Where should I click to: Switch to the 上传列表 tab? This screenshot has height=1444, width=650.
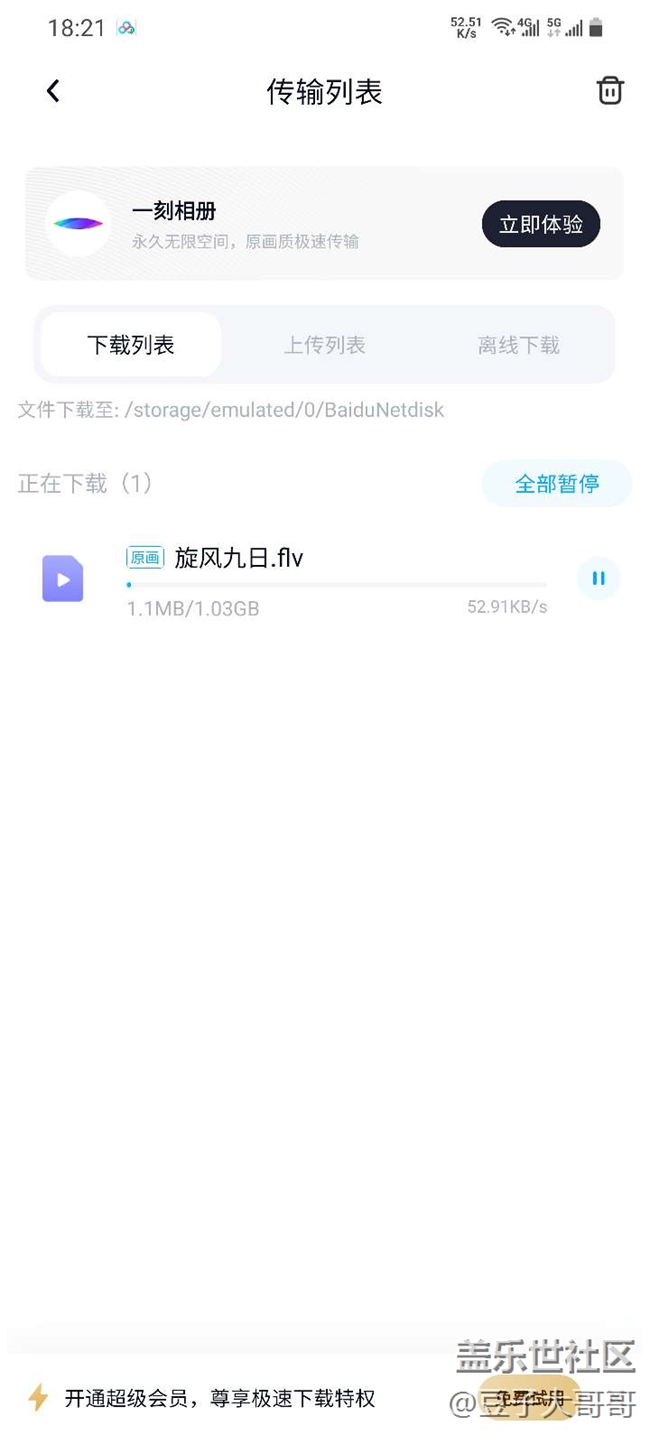(325, 345)
